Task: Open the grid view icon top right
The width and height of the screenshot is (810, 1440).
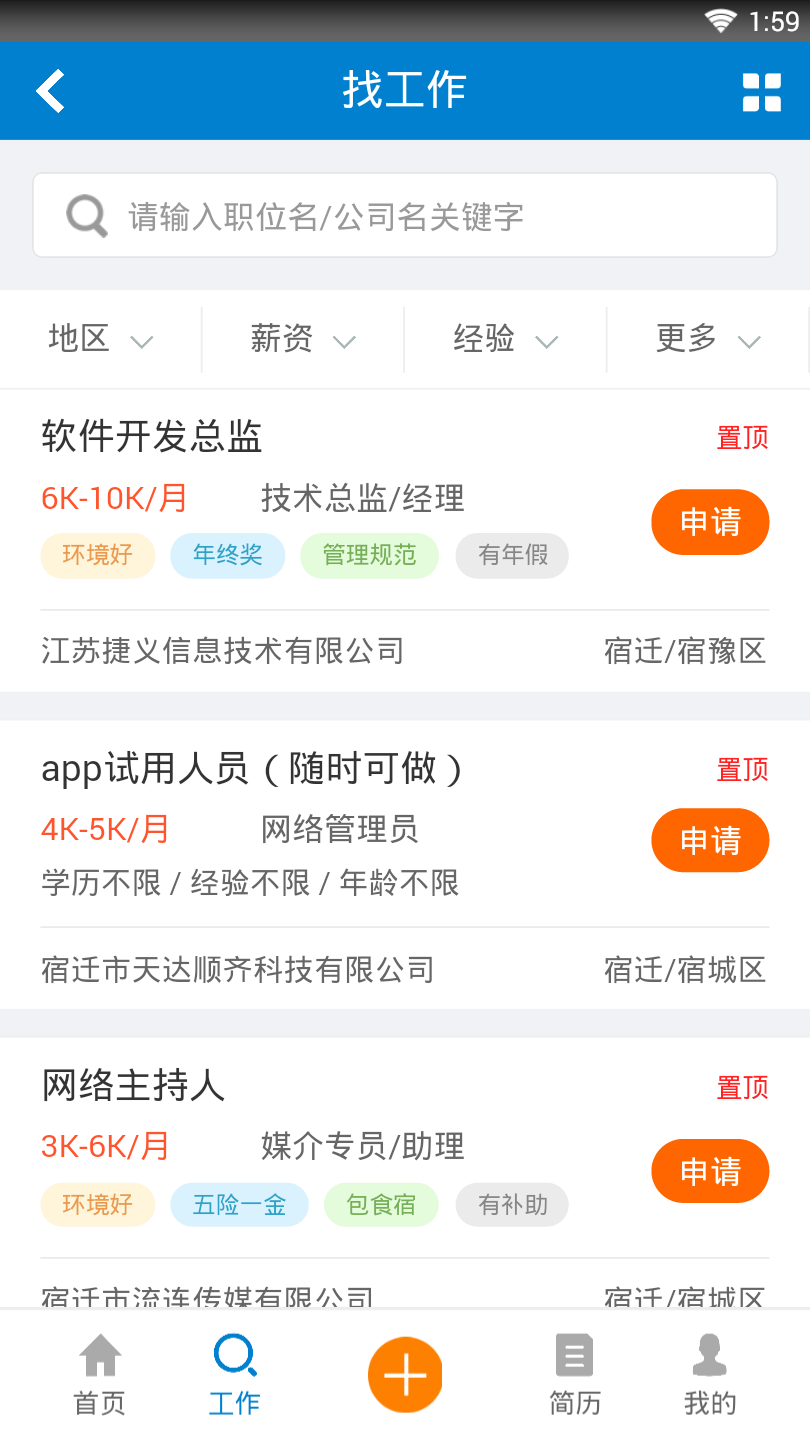Action: 762,90
